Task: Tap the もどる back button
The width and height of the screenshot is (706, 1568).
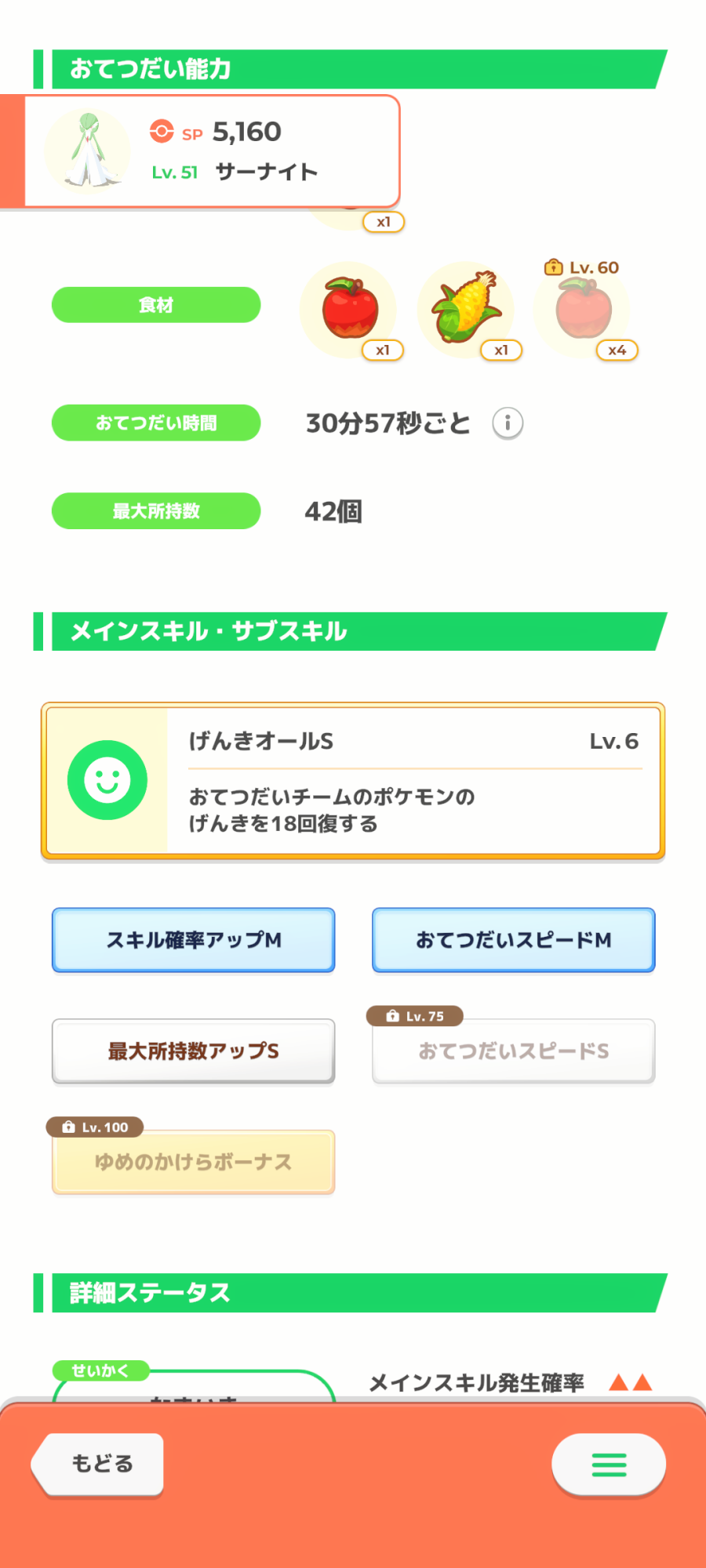Action: [x=98, y=1464]
